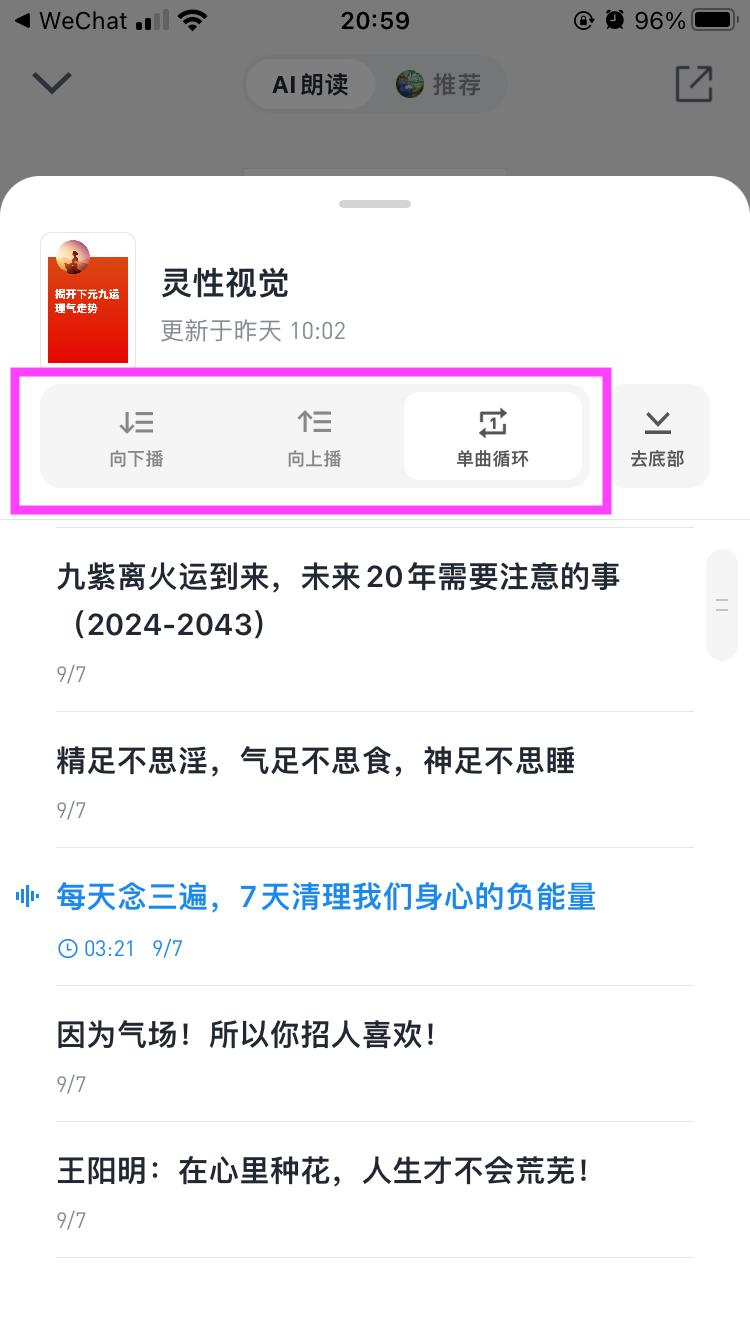The width and height of the screenshot is (750, 1334).
Task: Switch to the 推荐 tab
Action: (x=440, y=85)
